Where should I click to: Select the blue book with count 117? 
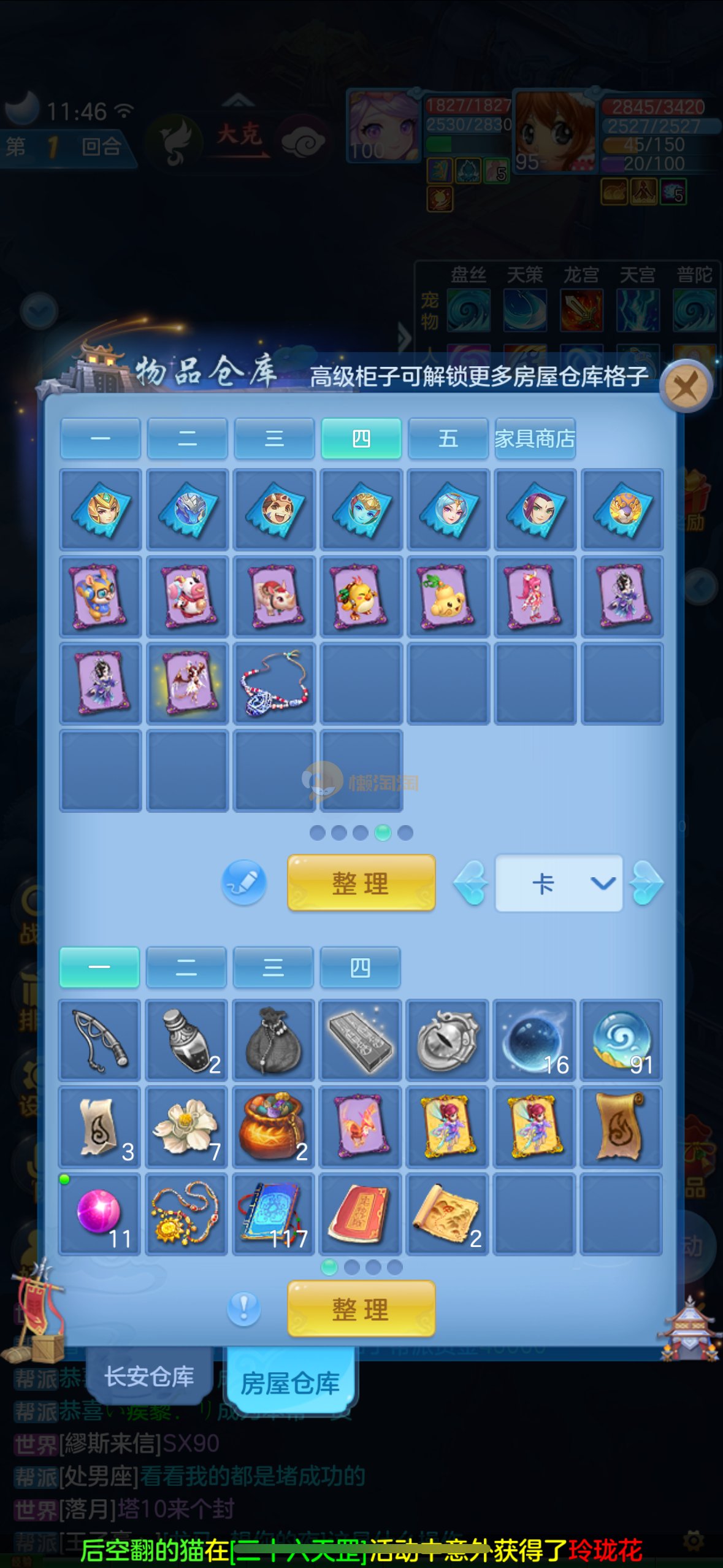pyautogui.click(x=274, y=1214)
